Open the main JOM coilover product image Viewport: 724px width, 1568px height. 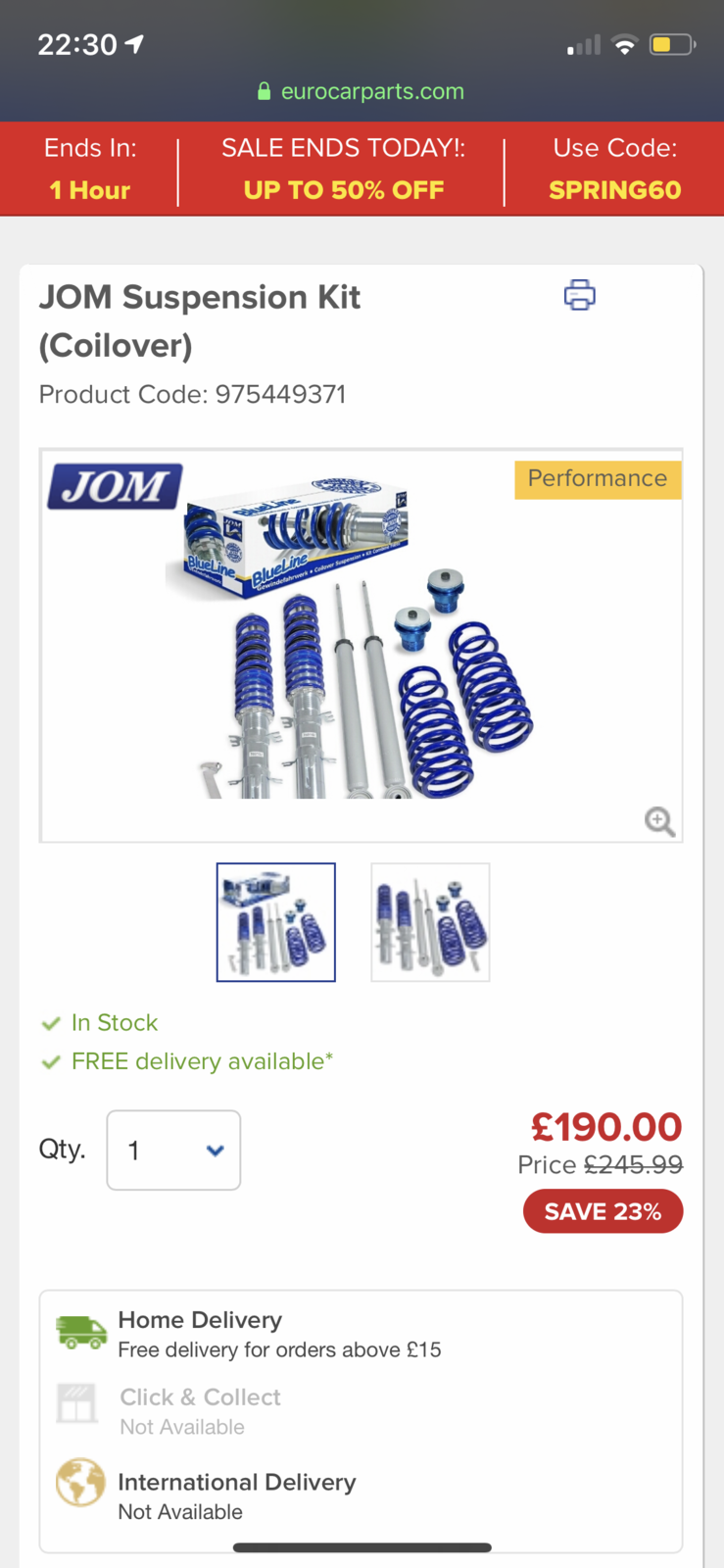pyautogui.click(x=361, y=647)
